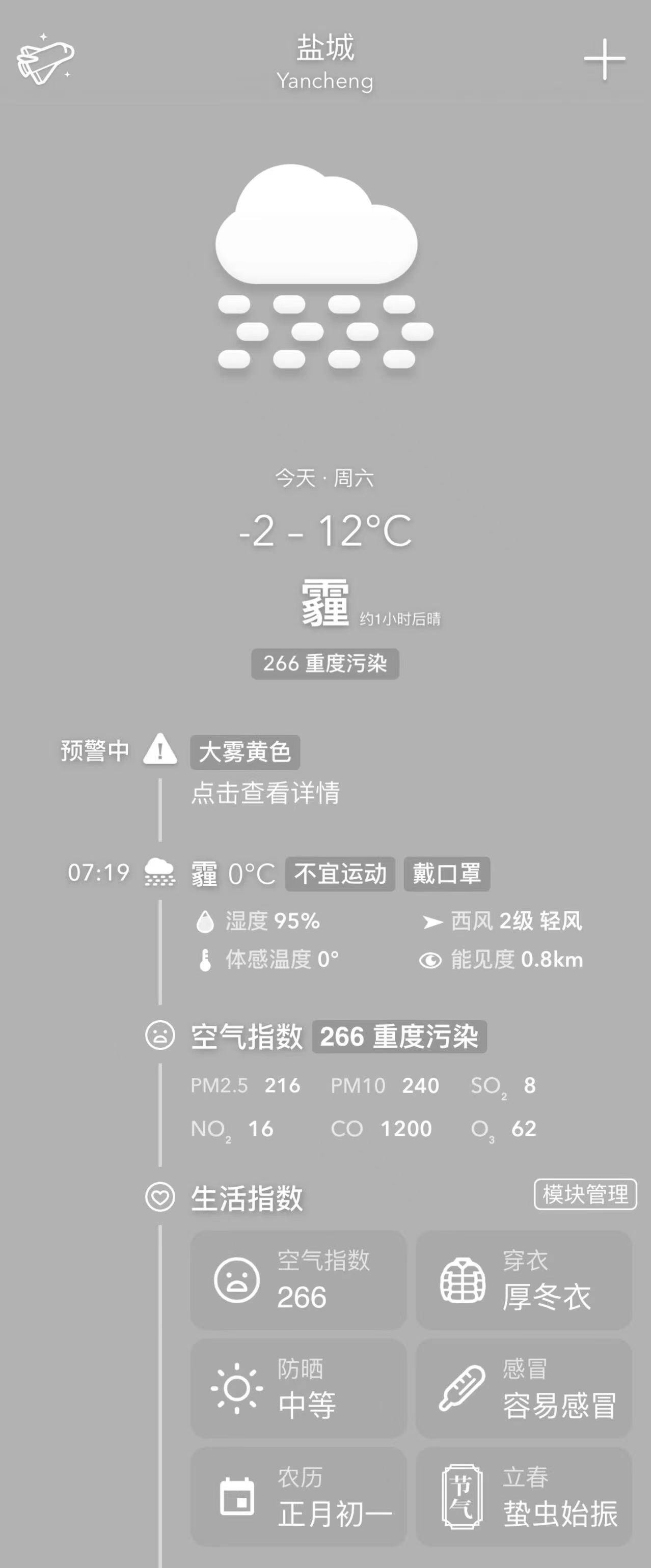Open the 立春 蛰虫始振 solar term card

click(524, 1497)
